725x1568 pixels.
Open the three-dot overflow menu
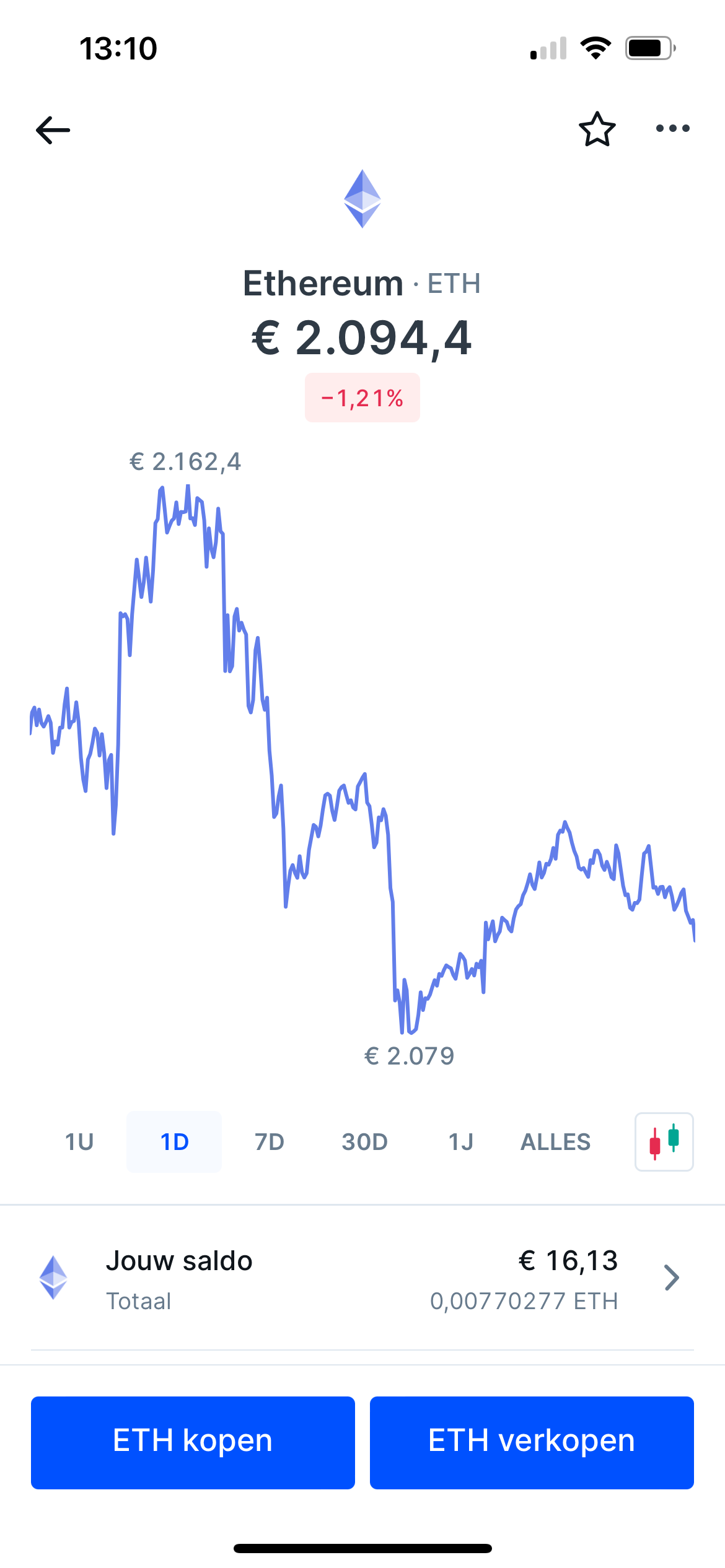coord(672,129)
